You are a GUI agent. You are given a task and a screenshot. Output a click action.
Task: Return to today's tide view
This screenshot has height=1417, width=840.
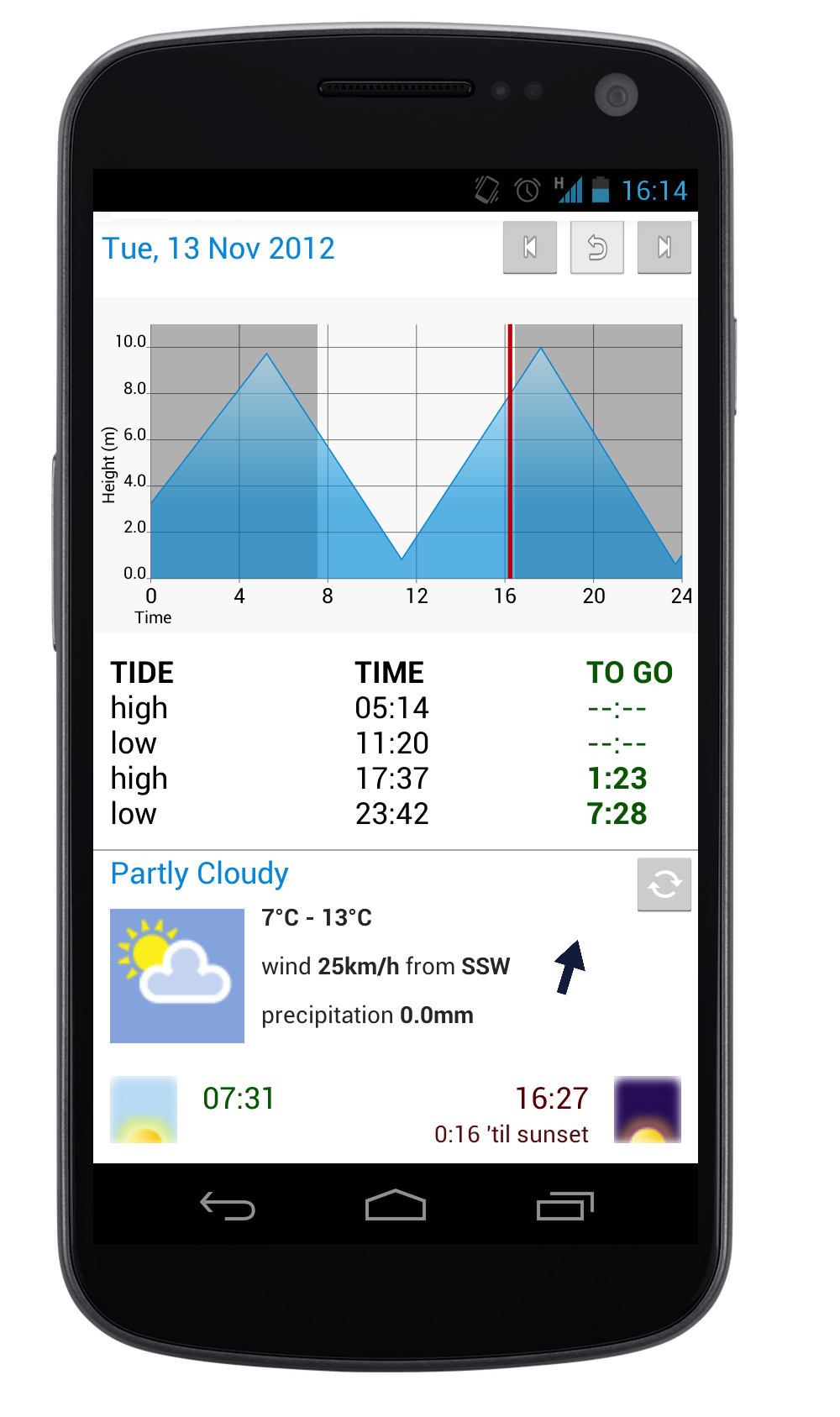coord(597,247)
